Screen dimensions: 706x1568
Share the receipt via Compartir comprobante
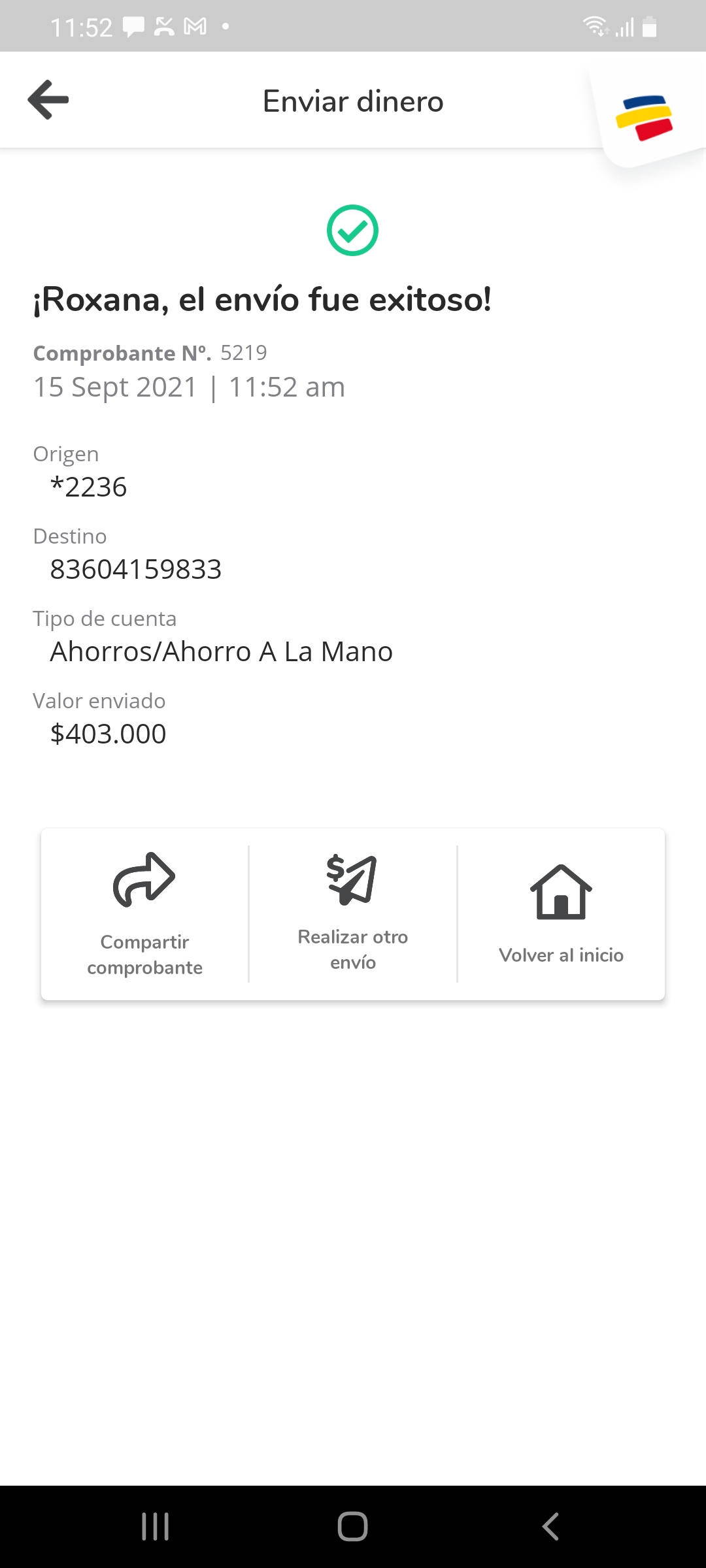pyautogui.click(x=144, y=914)
